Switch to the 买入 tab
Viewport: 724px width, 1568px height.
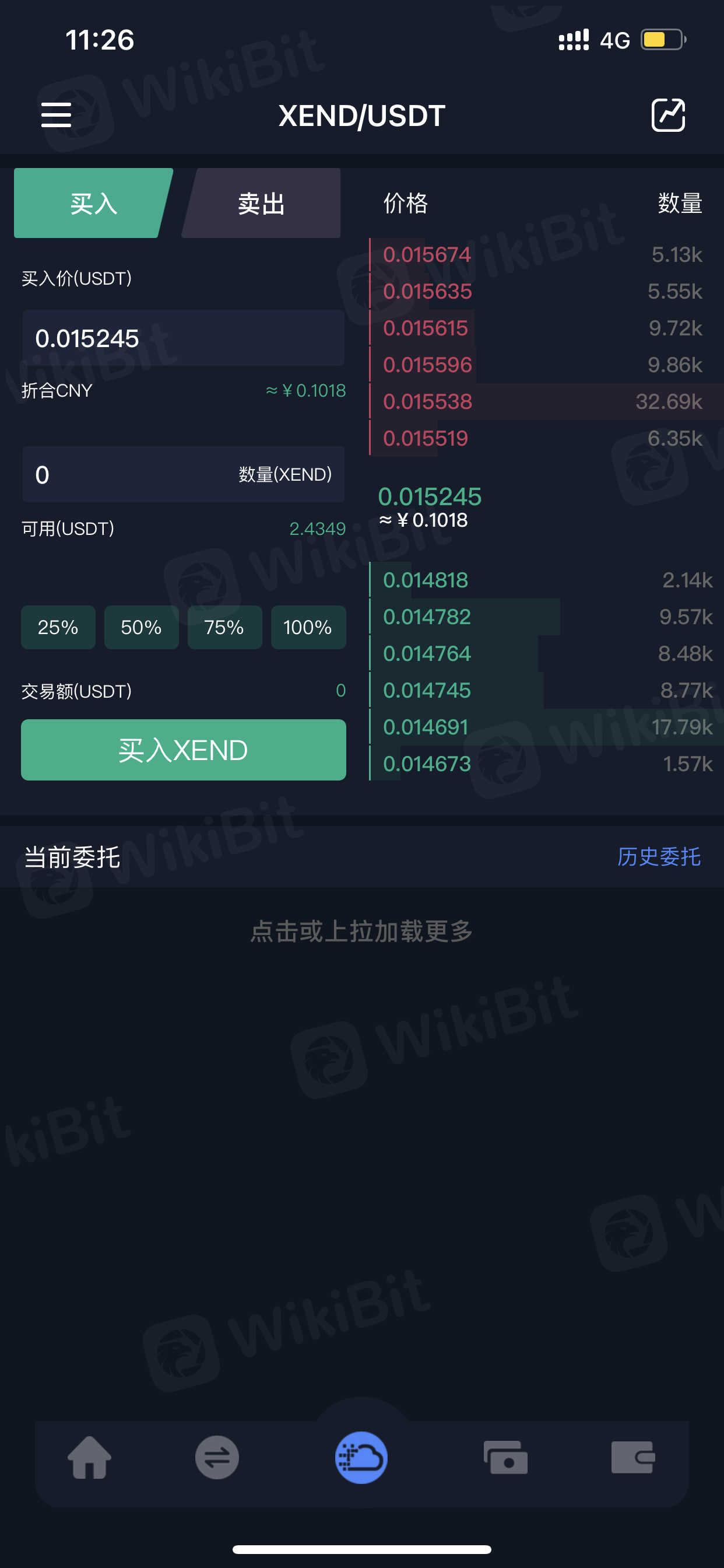[x=93, y=204]
